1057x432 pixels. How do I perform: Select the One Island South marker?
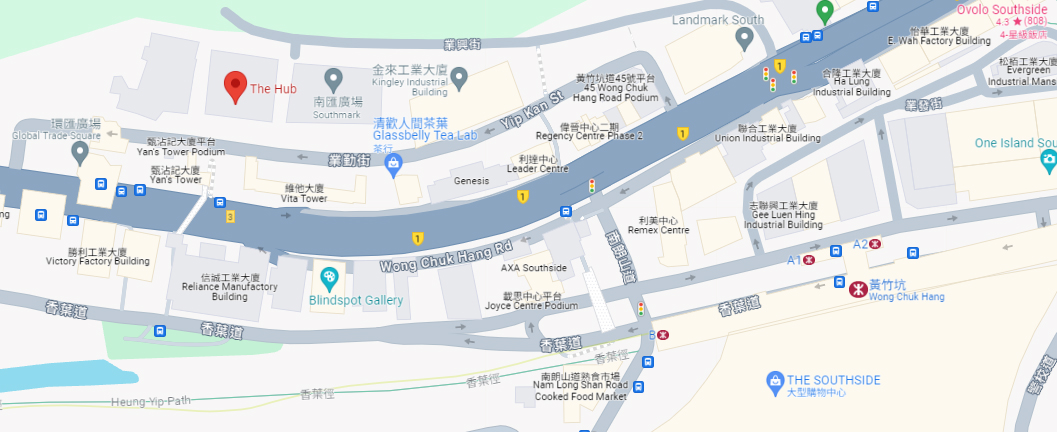point(1047,160)
